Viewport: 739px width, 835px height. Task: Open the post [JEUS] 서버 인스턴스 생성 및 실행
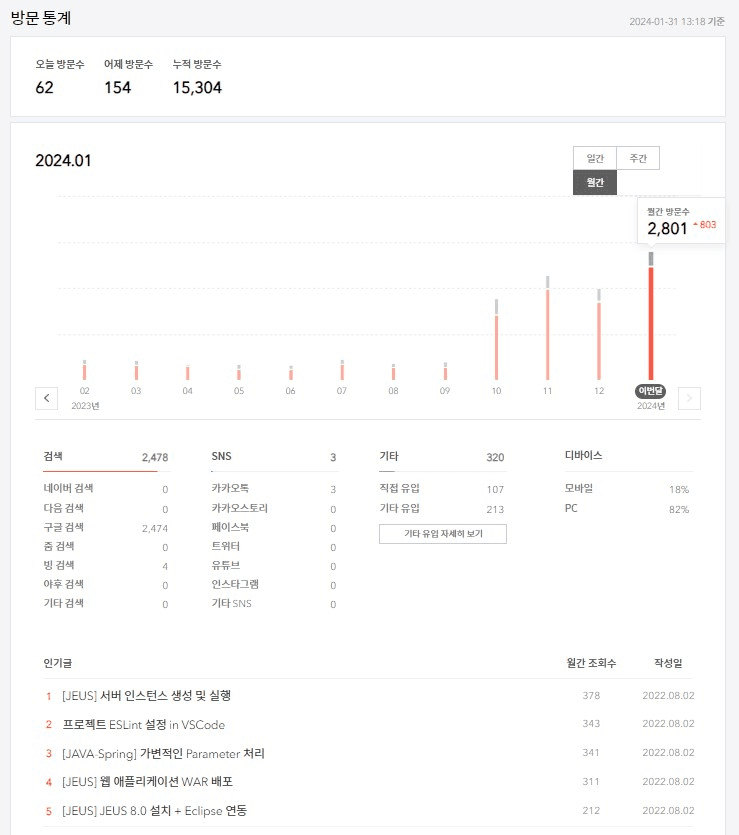[x=146, y=695]
